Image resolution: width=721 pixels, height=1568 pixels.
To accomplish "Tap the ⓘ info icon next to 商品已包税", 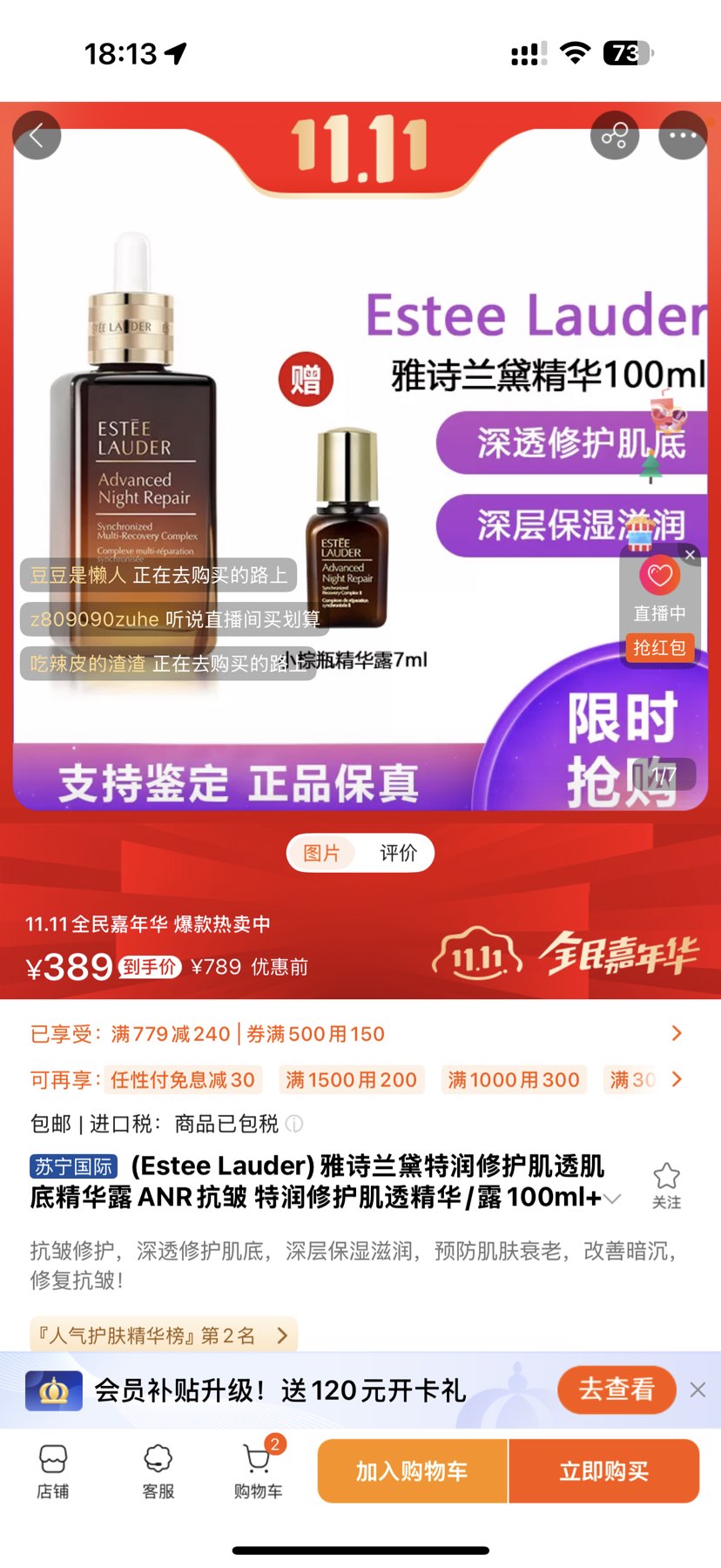I will (x=294, y=1124).
